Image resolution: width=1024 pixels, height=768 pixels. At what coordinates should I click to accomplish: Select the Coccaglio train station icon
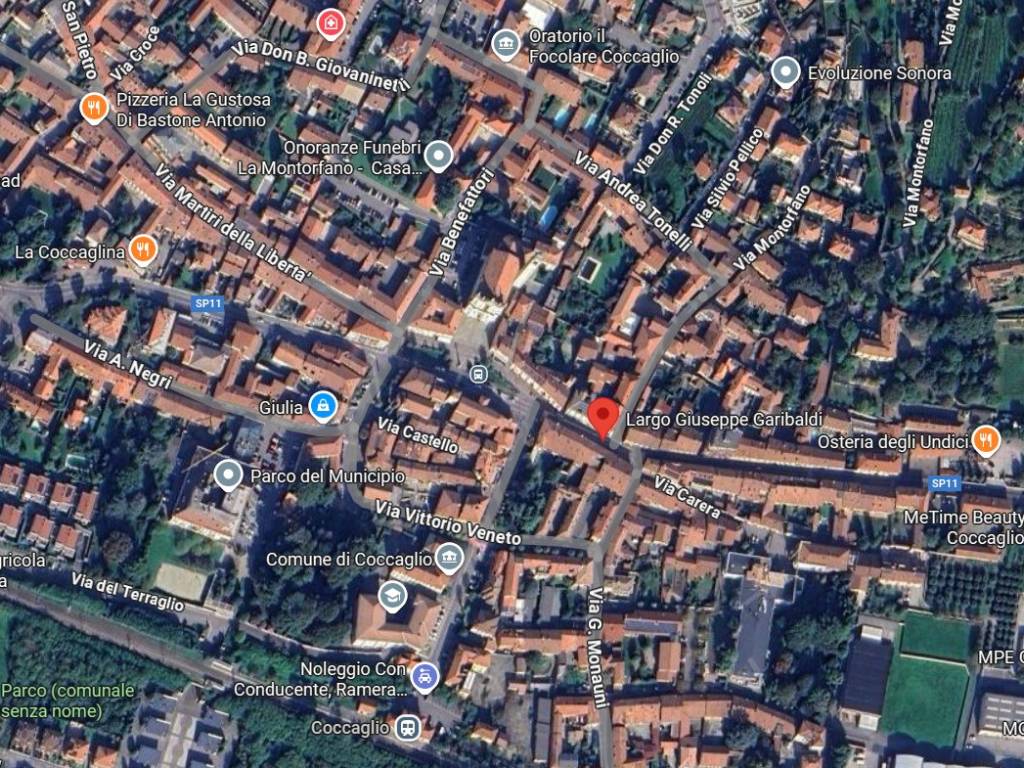407,728
